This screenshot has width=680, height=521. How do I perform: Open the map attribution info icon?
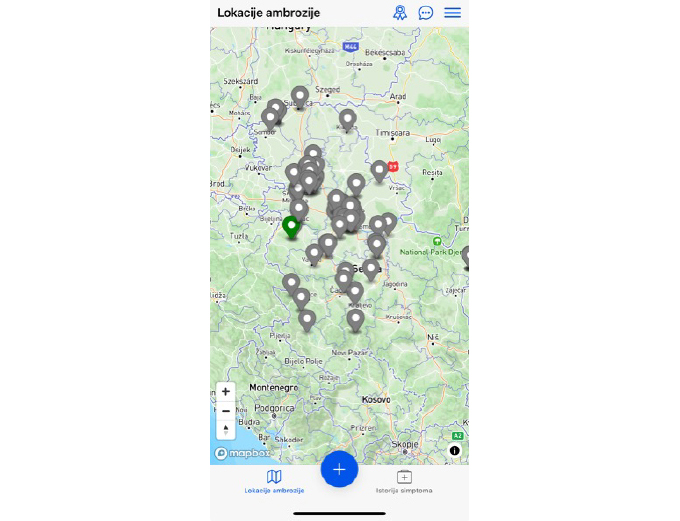click(455, 451)
